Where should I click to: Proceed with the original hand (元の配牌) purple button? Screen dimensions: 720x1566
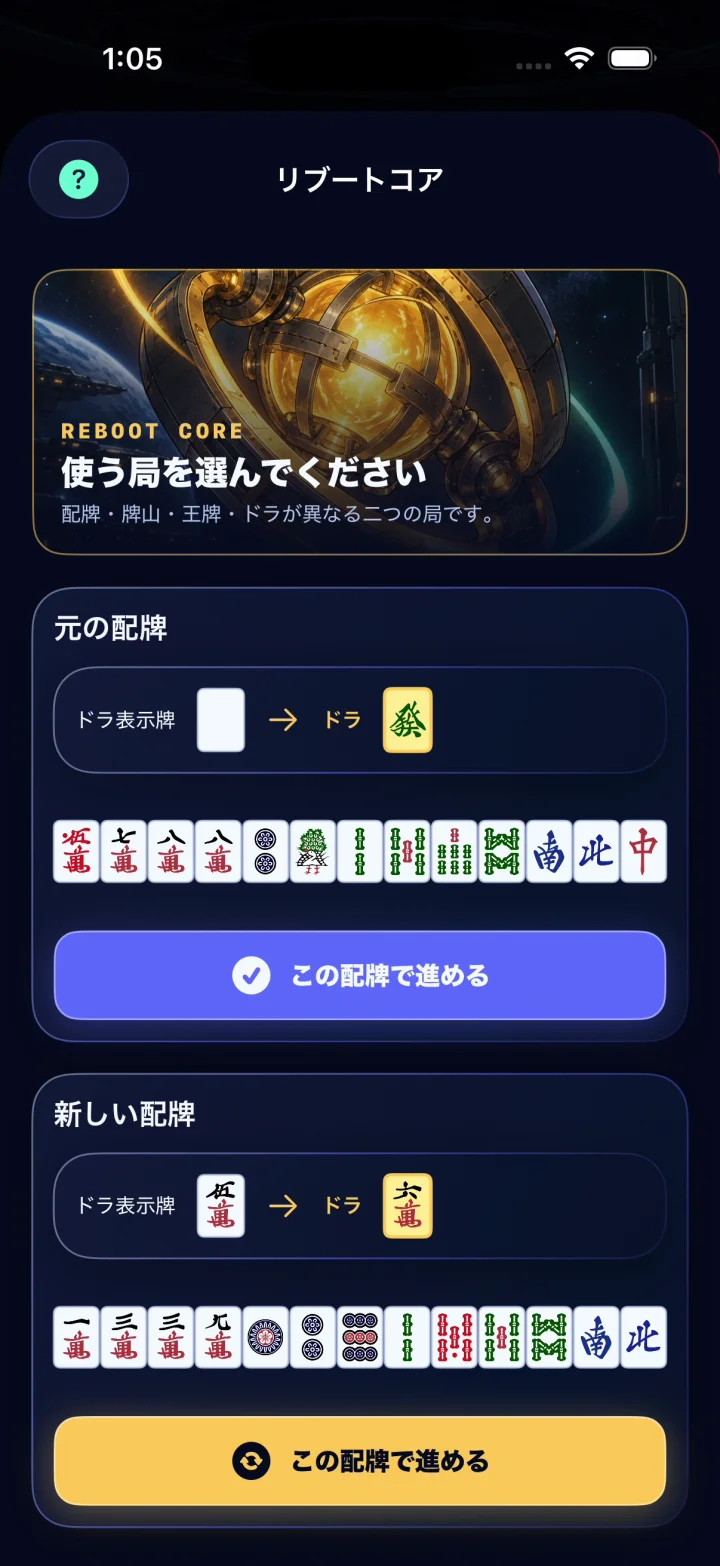360,975
